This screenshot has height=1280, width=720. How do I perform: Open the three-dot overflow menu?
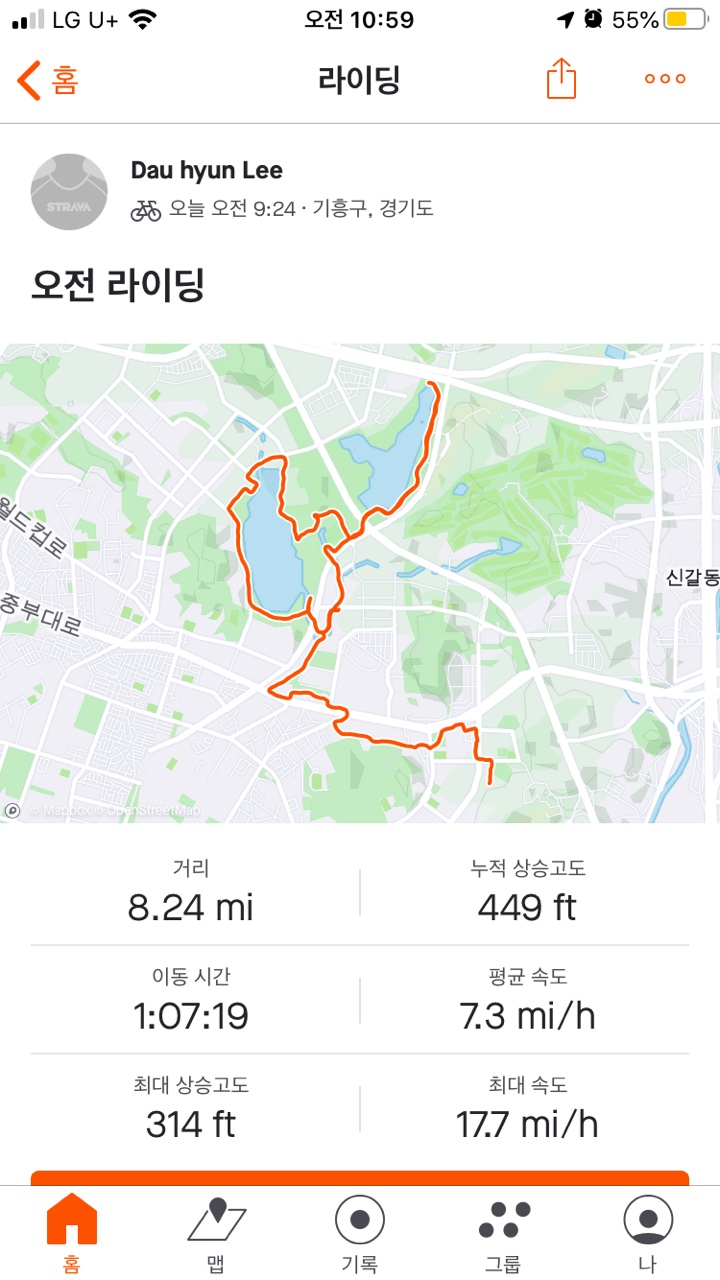665,79
